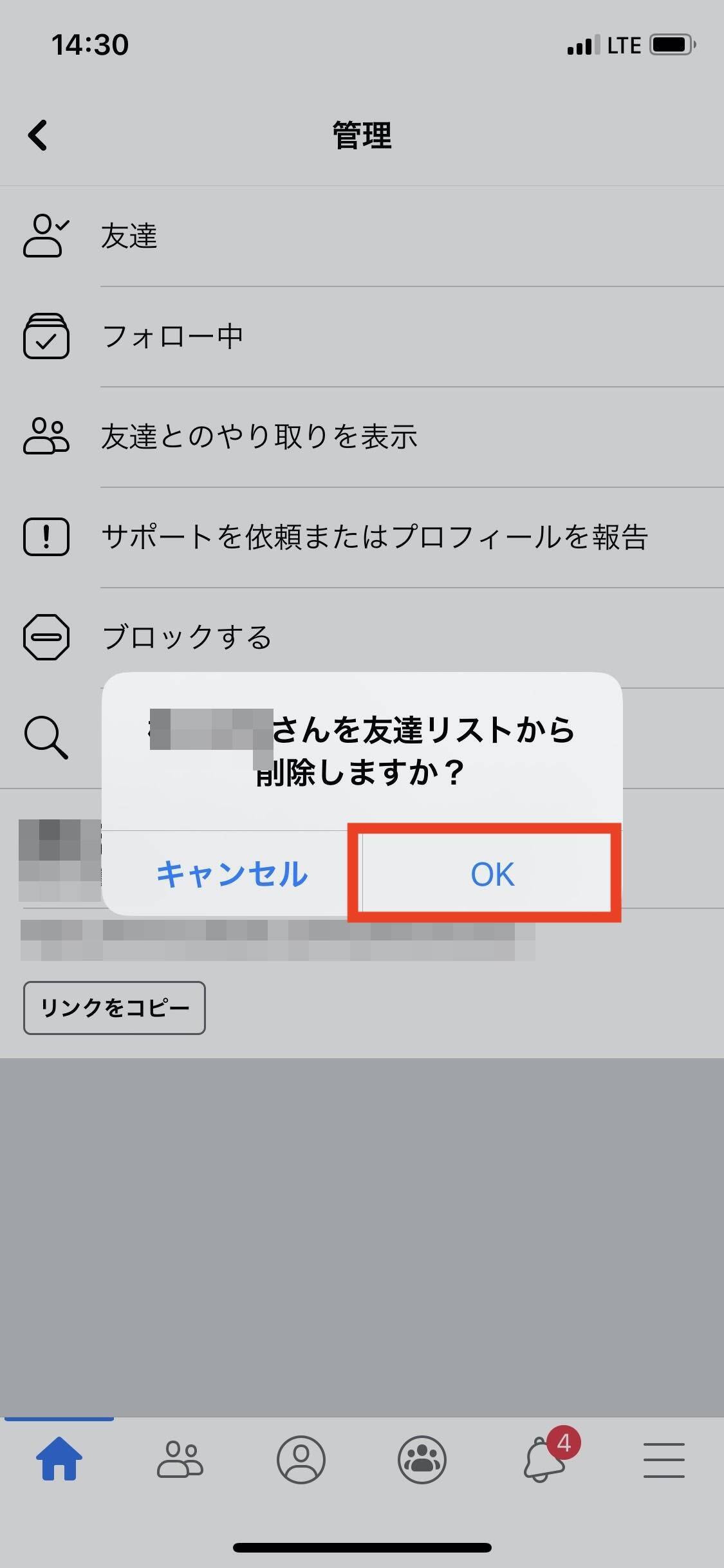724x1568 pixels.
Task: Tap the リンクをコピー button
Action: pos(115,1007)
